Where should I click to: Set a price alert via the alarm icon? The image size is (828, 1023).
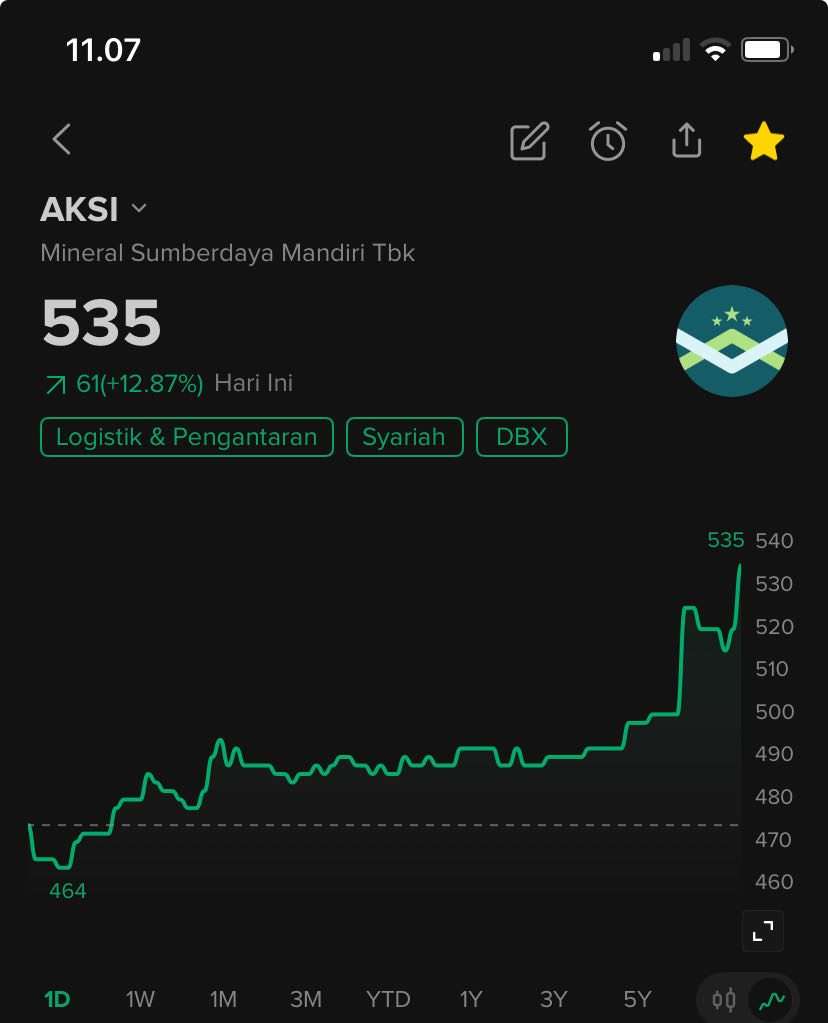point(608,141)
